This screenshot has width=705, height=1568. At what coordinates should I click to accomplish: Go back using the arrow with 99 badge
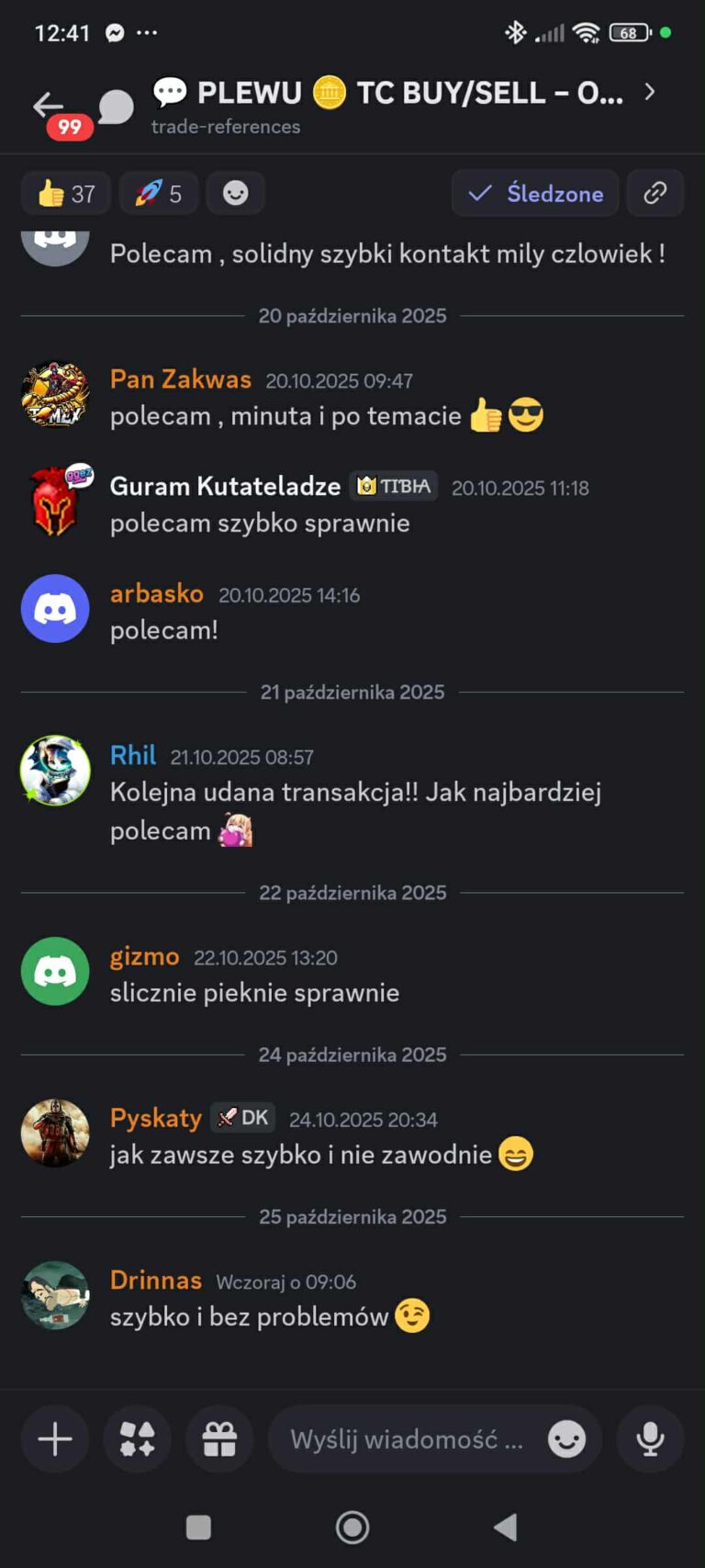[x=50, y=107]
